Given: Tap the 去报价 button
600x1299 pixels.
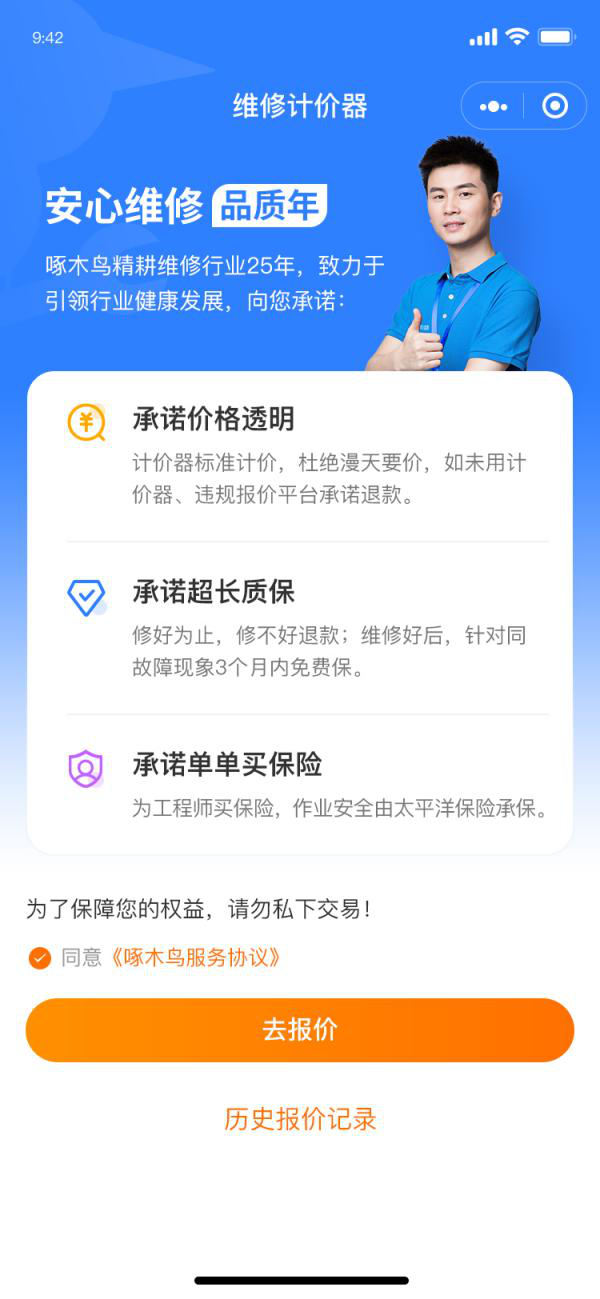Looking at the screenshot, I should coord(300,1030).
